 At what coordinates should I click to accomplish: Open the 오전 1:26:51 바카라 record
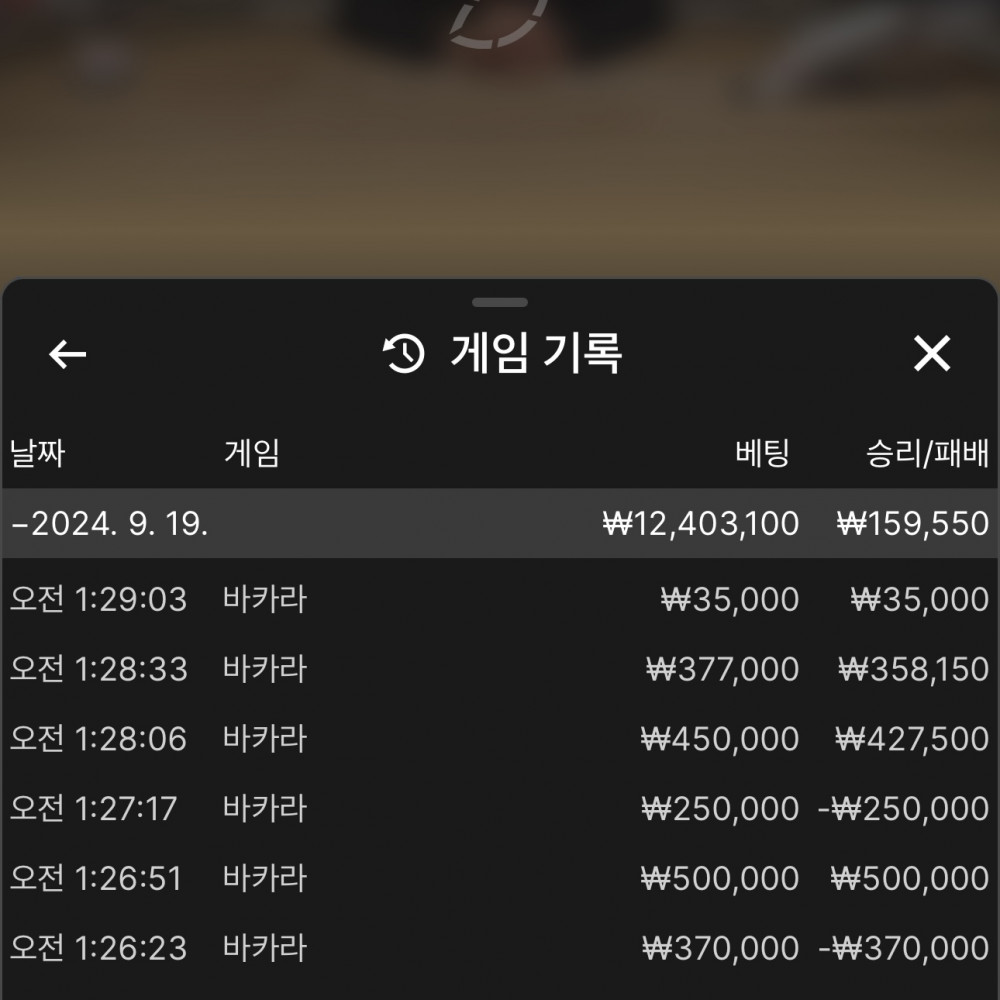pyautogui.click(x=498, y=879)
